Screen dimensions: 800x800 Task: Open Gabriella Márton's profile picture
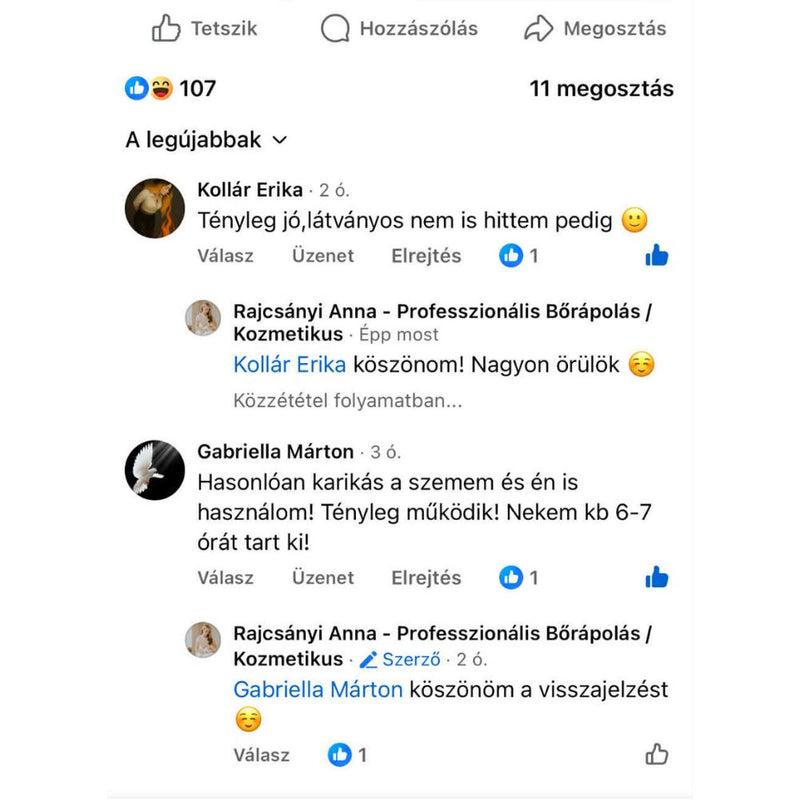[x=155, y=470]
